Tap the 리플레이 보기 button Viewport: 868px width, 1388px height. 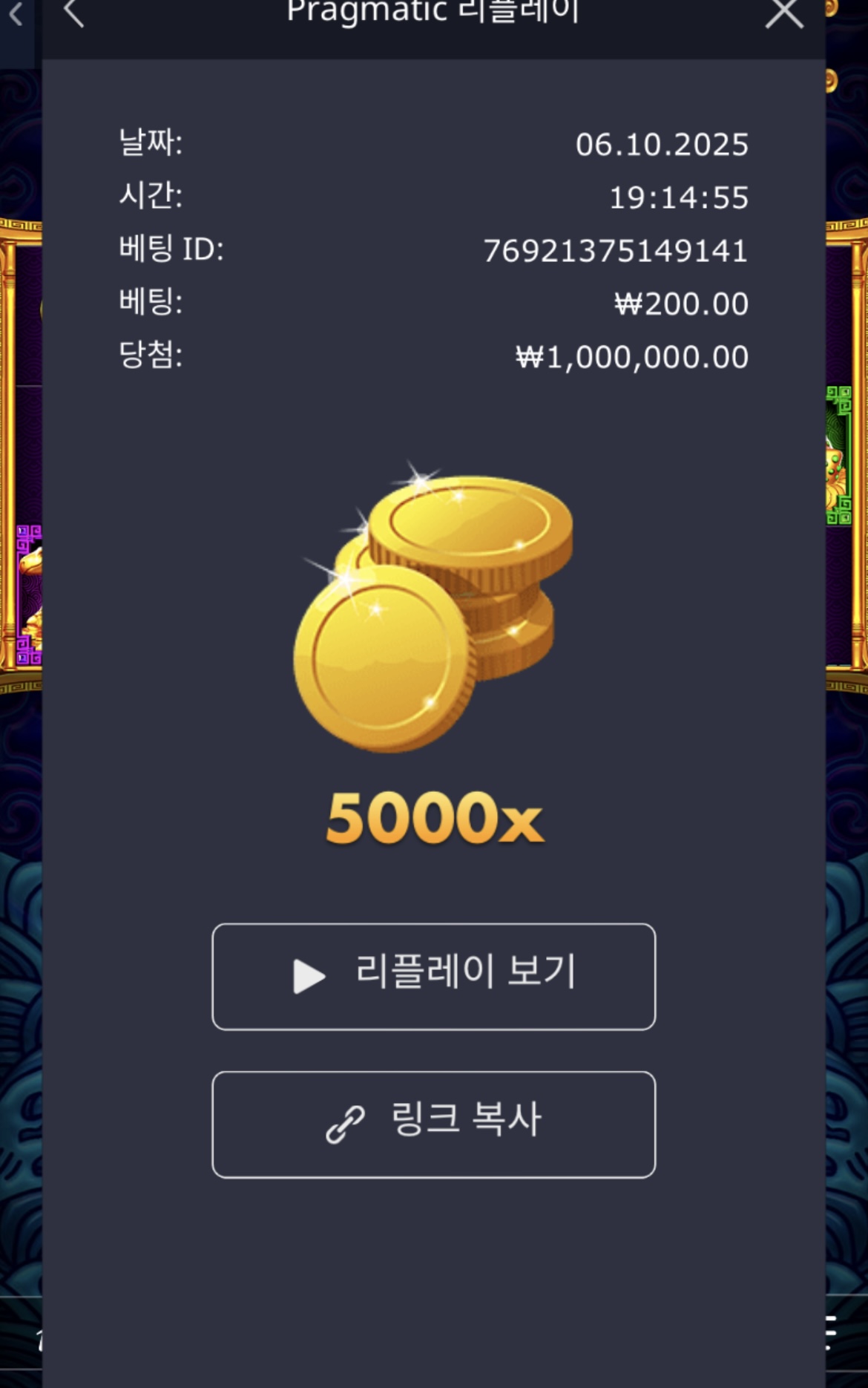(x=434, y=976)
